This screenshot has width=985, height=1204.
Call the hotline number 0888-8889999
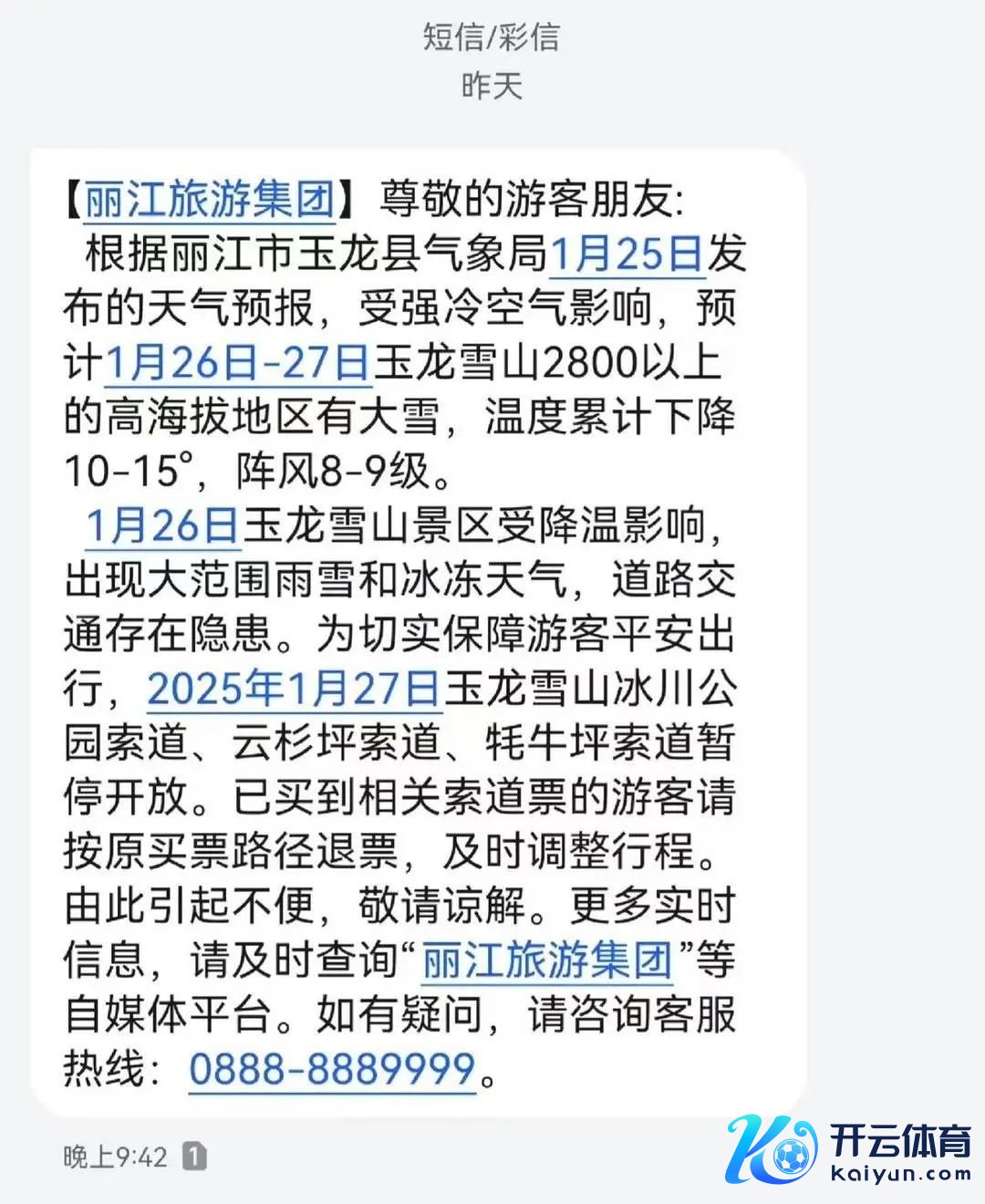click(332, 1069)
